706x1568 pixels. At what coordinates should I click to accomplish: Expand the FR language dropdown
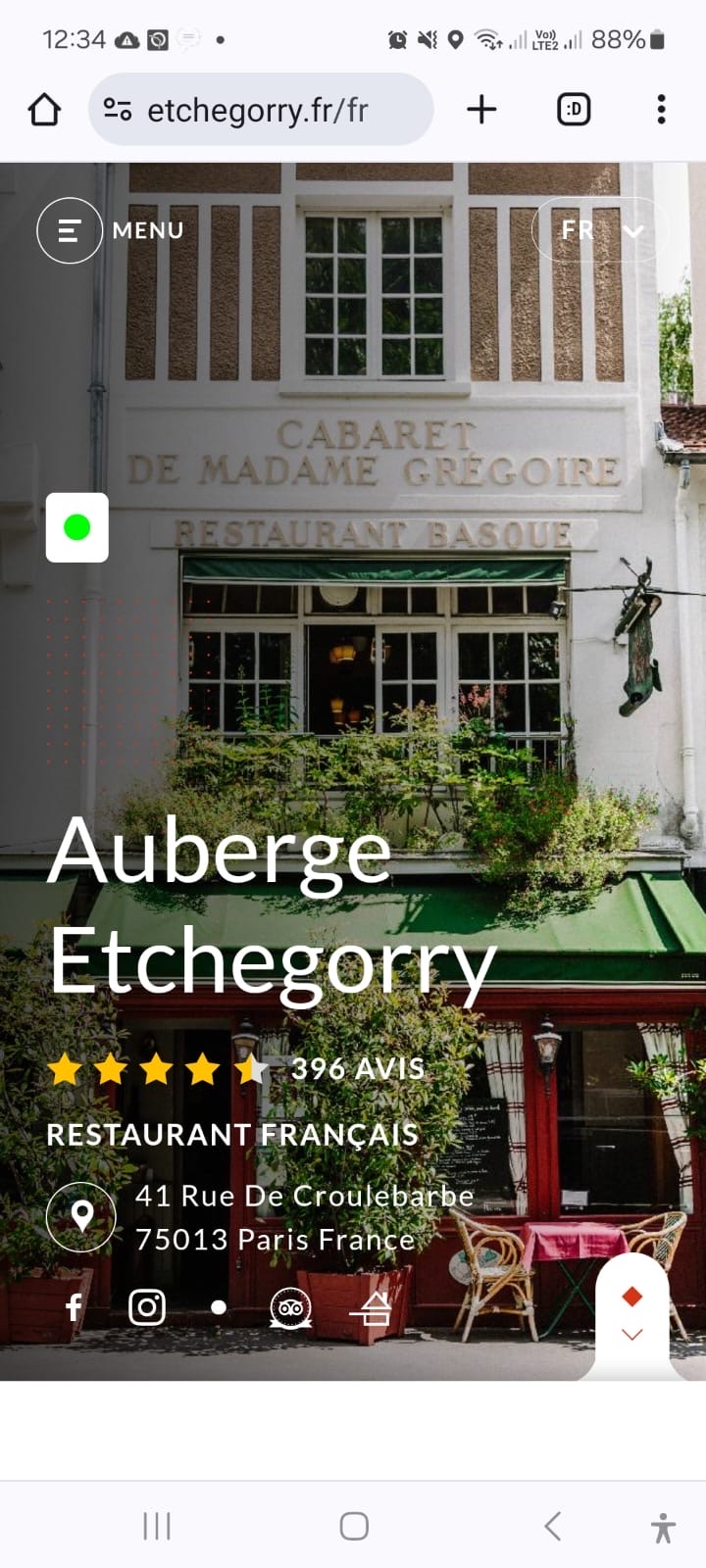click(x=600, y=230)
